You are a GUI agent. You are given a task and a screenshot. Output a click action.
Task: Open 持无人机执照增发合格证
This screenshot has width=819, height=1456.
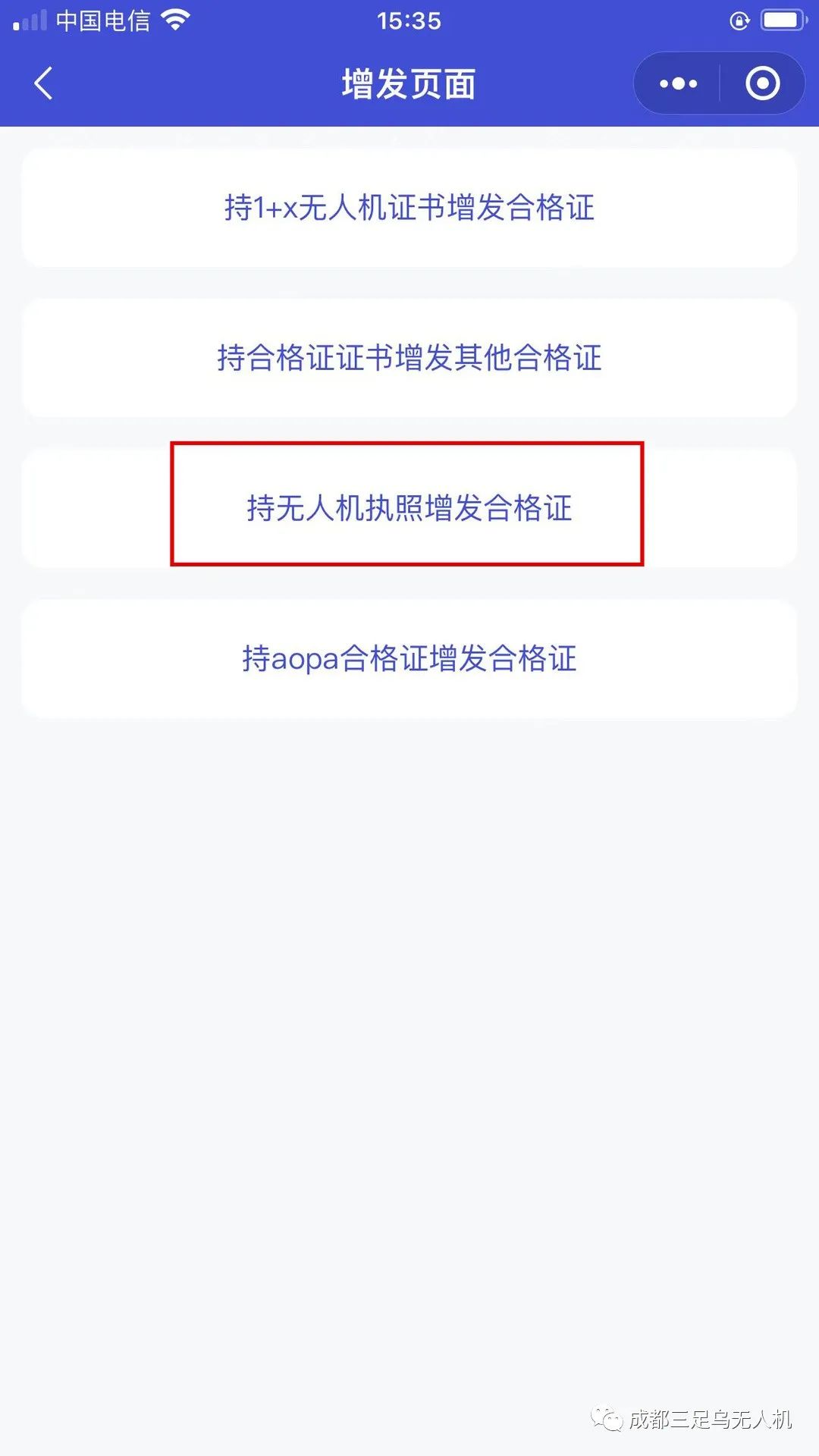pos(409,508)
